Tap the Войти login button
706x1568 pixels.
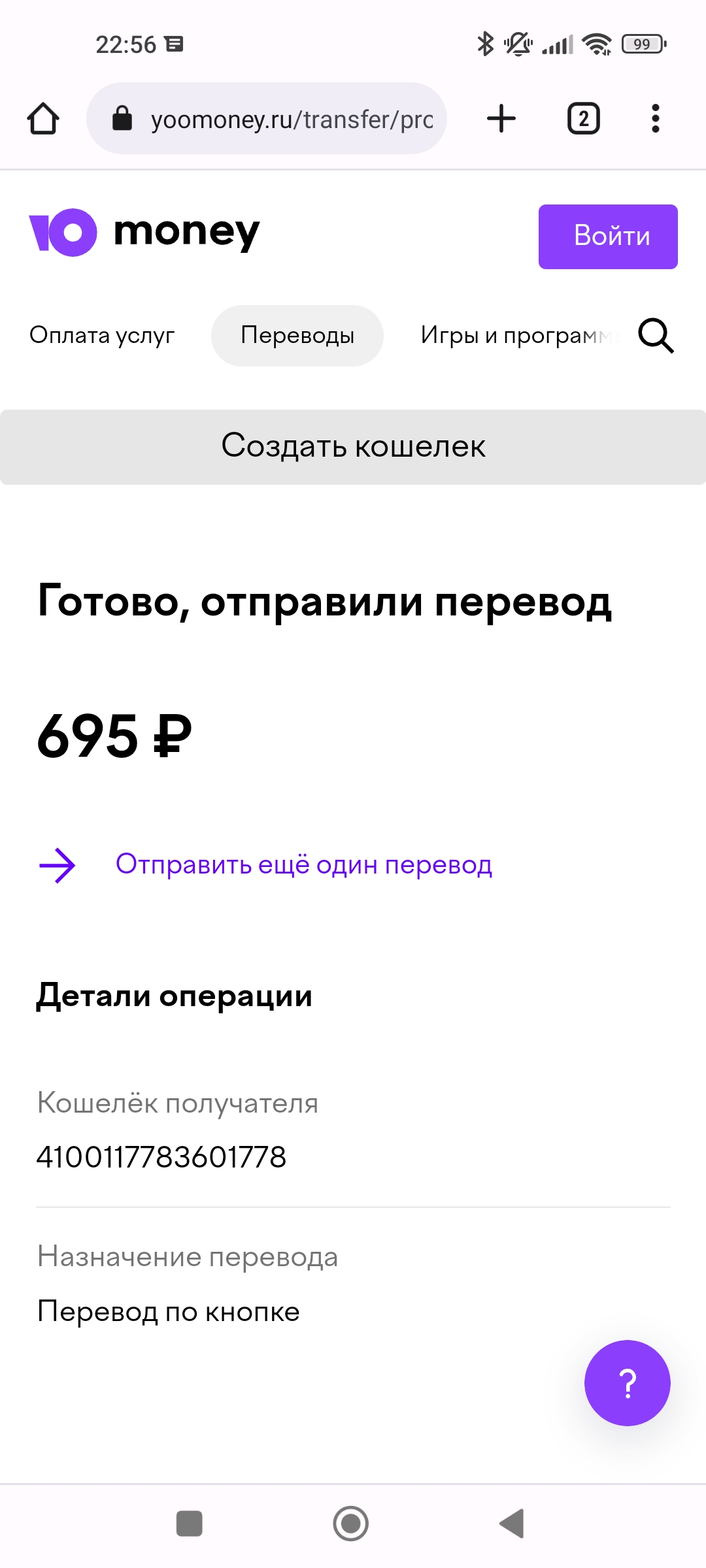click(x=608, y=237)
